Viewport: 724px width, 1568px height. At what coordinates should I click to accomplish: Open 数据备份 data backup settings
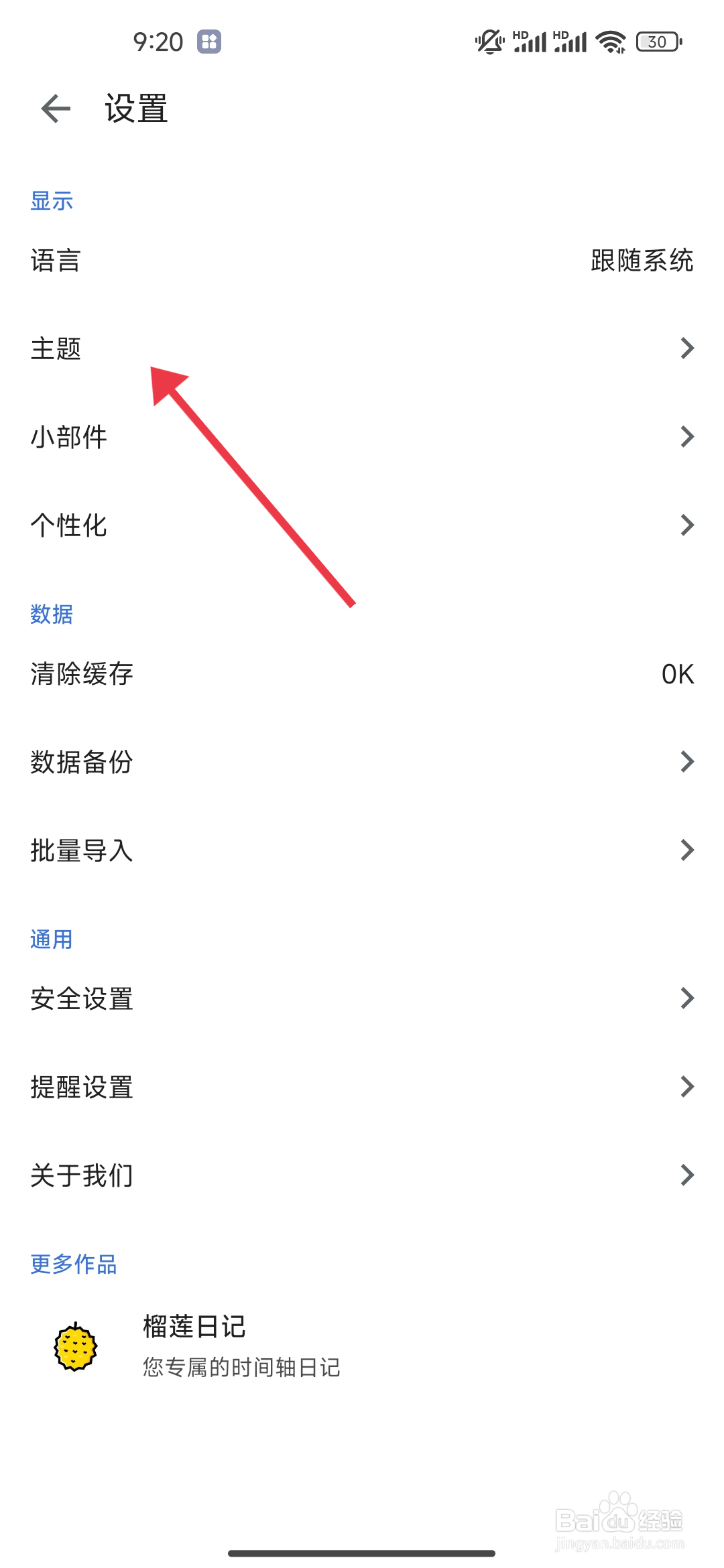point(82,762)
